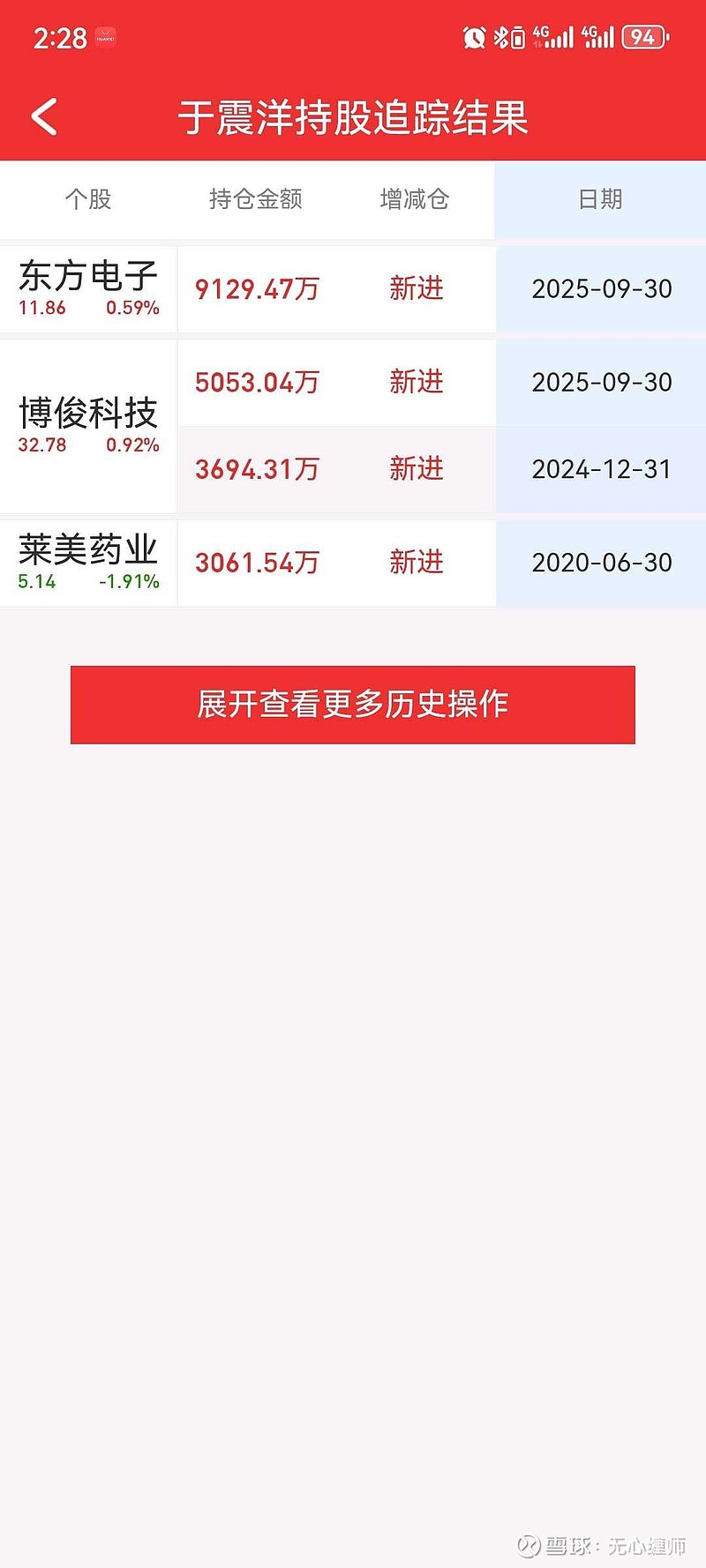Select the 个股 column header
The image size is (706, 1568).
click(88, 199)
